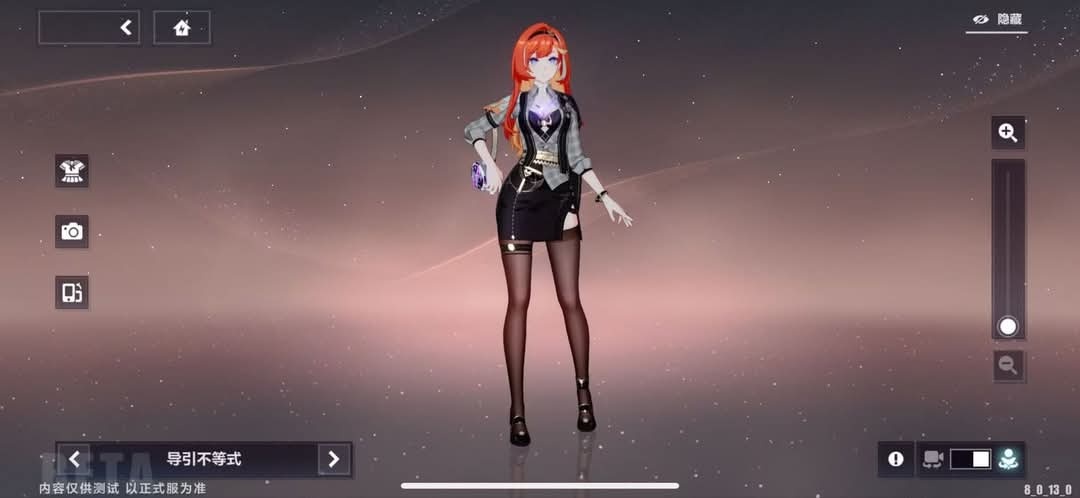Zoom in with magnifier plus
1080x498 pixels.
click(1008, 132)
